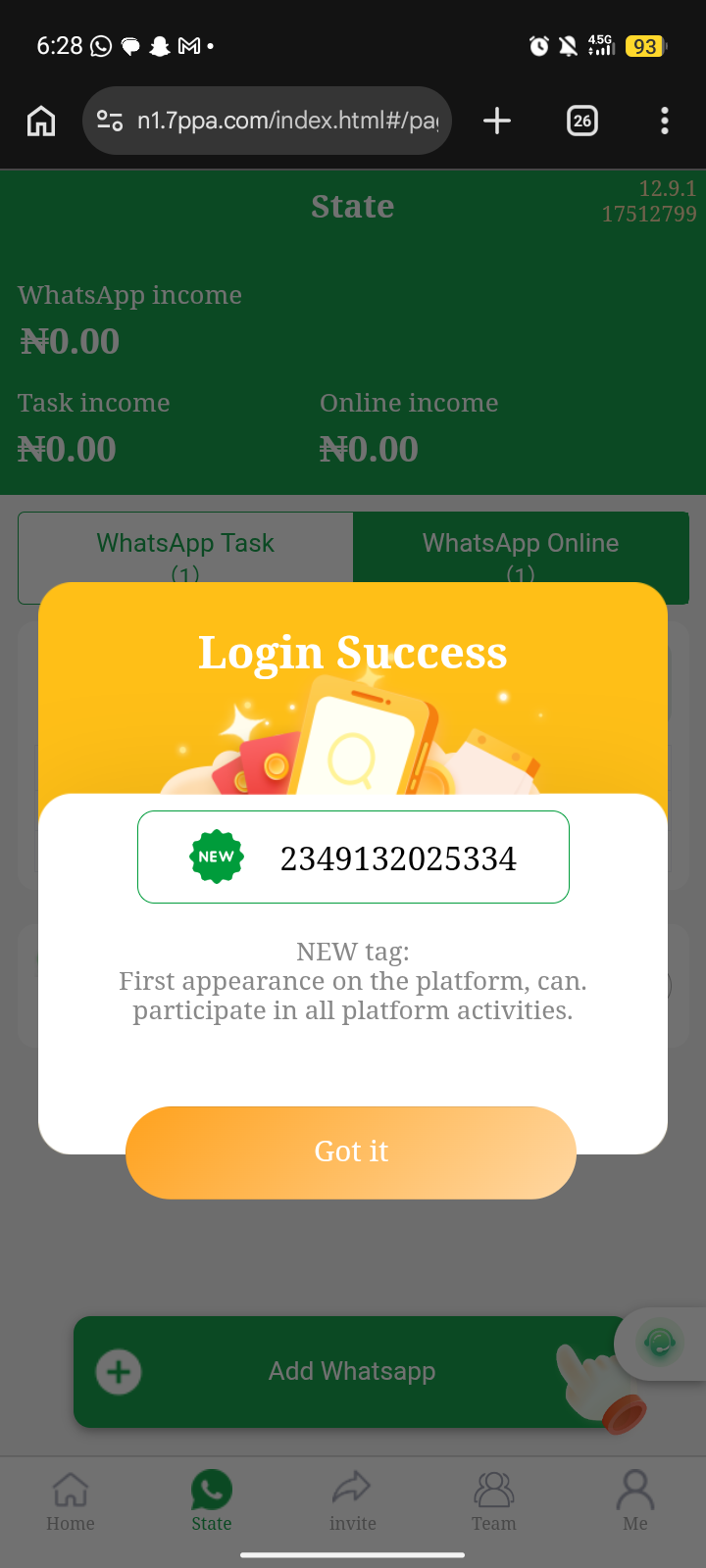This screenshot has width=706, height=1568.
Task: Open the Me profile tab
Action: point(635,1501)
